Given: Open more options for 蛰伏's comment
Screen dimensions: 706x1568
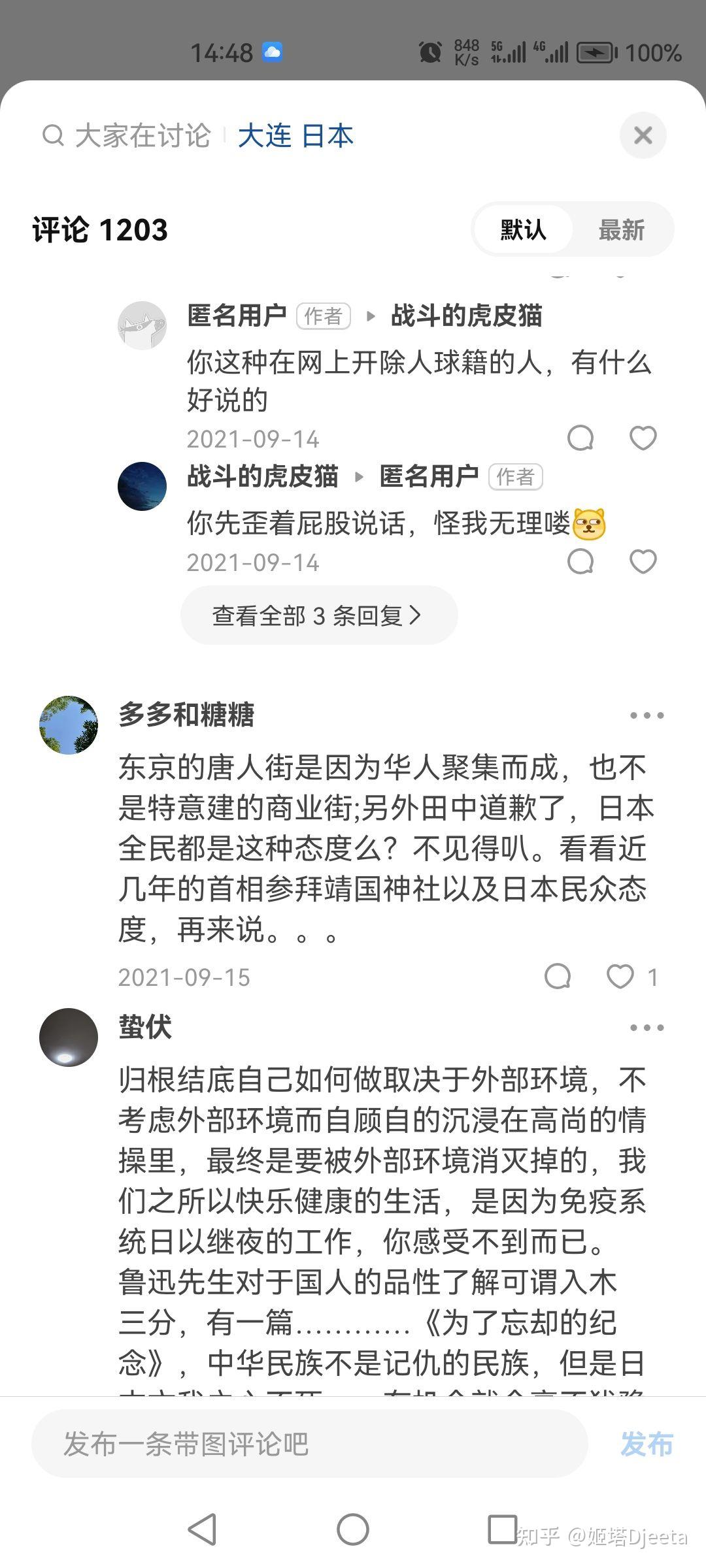Looking at the screenshot, I should click(647, 1028).
